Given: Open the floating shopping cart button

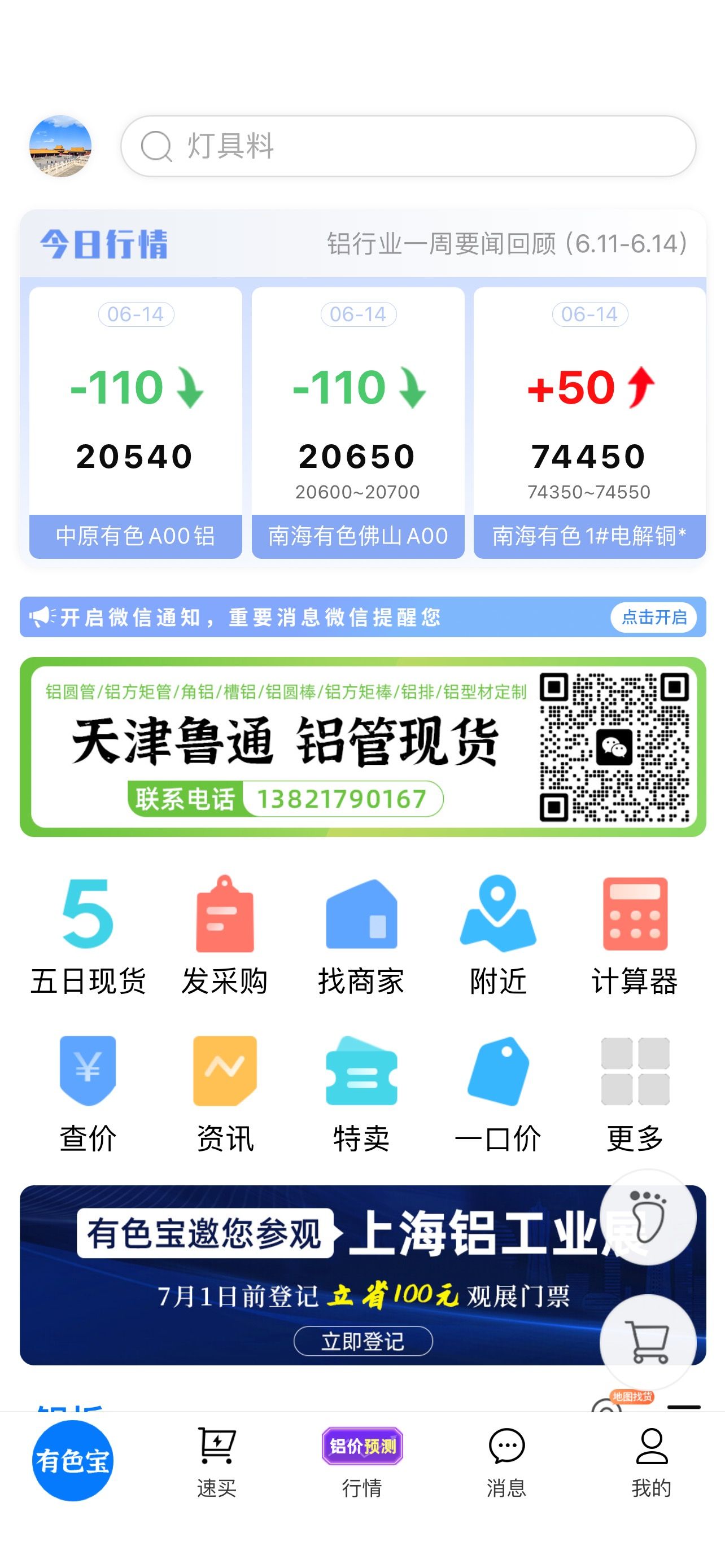Looking at the screenshot, I should (648, 1342).
